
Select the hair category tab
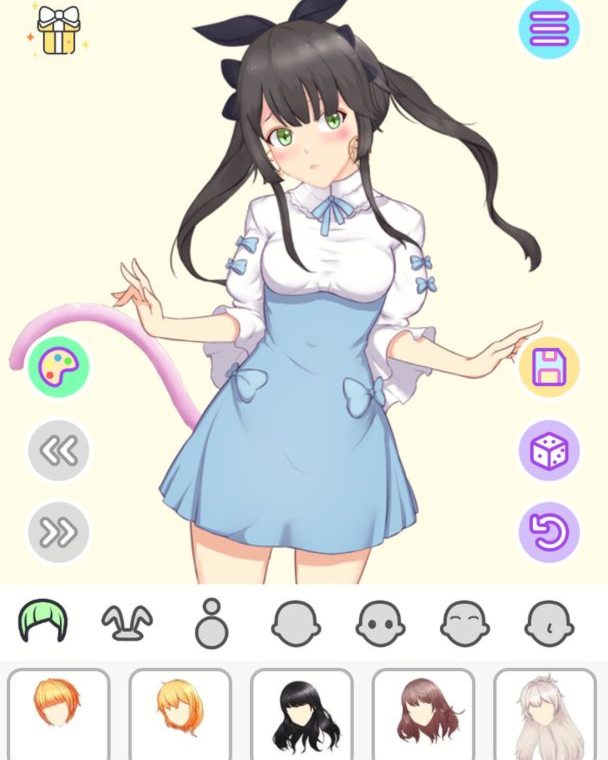click(43, 622)
